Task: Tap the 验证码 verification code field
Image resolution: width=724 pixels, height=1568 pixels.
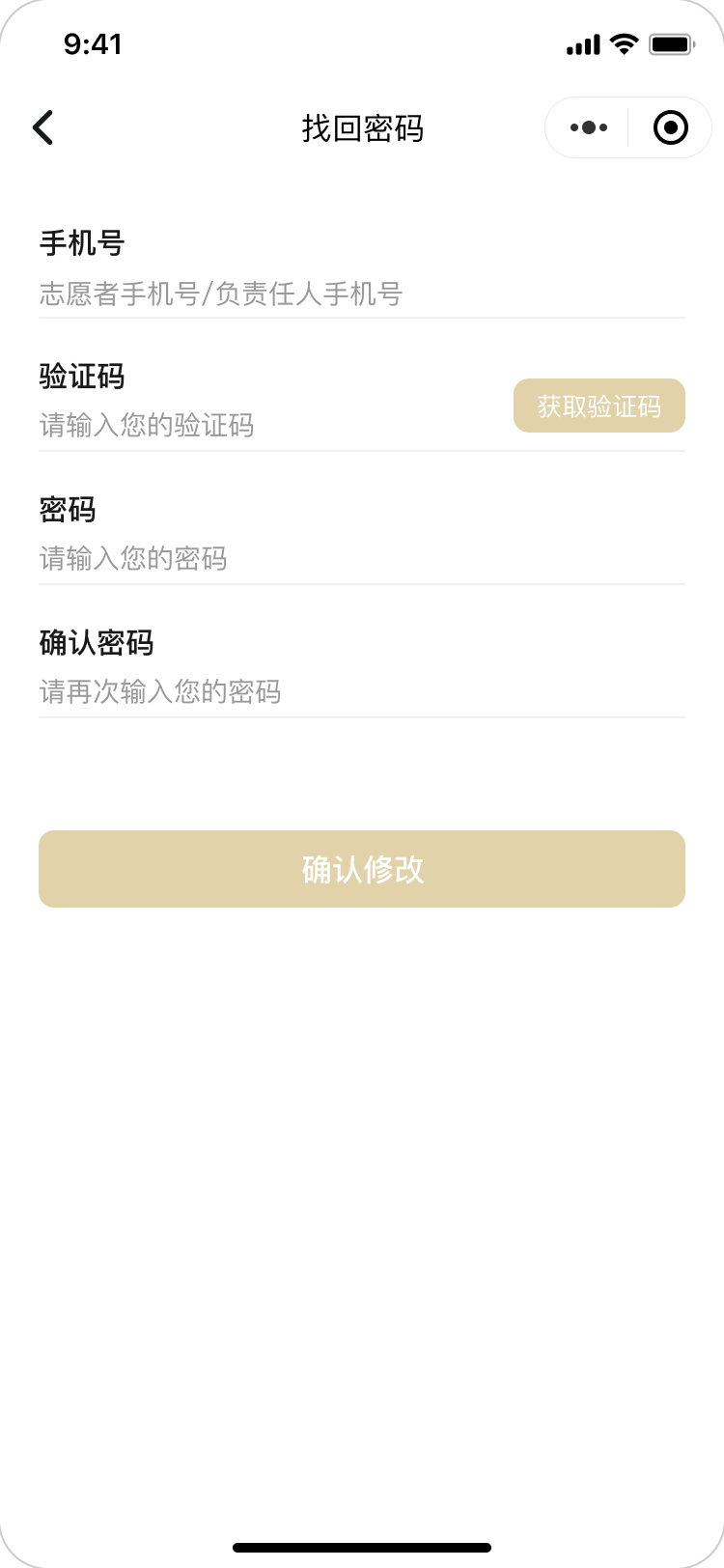Action: pyautogui.click(x=270, y=426)
